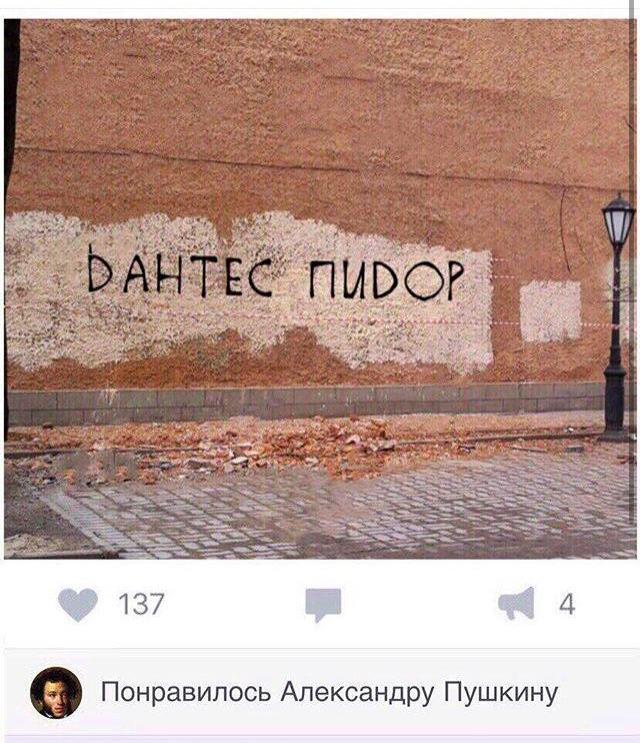This screenshot has height=743, width=640.
Task: Open the wall graffiti photo
Action: pyautogui.click(x=320, y=288)
